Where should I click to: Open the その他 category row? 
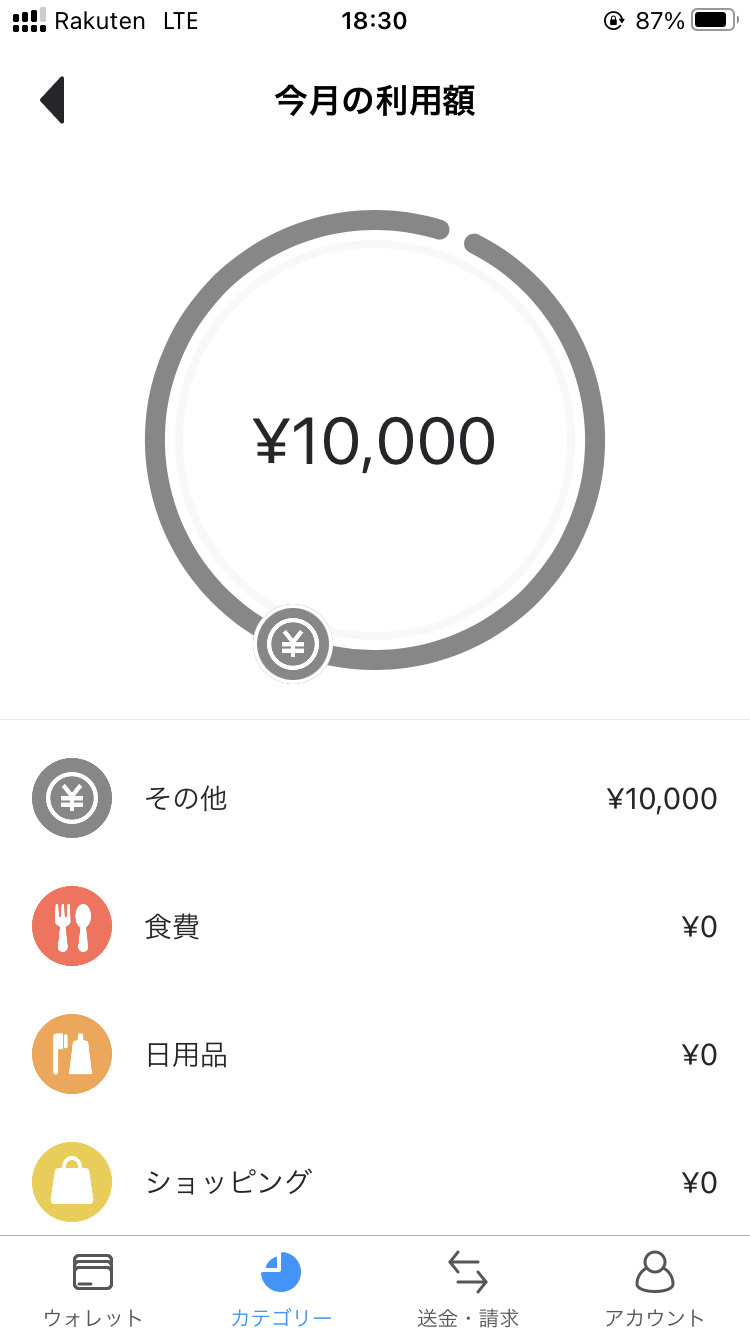[x=375, y=798]
